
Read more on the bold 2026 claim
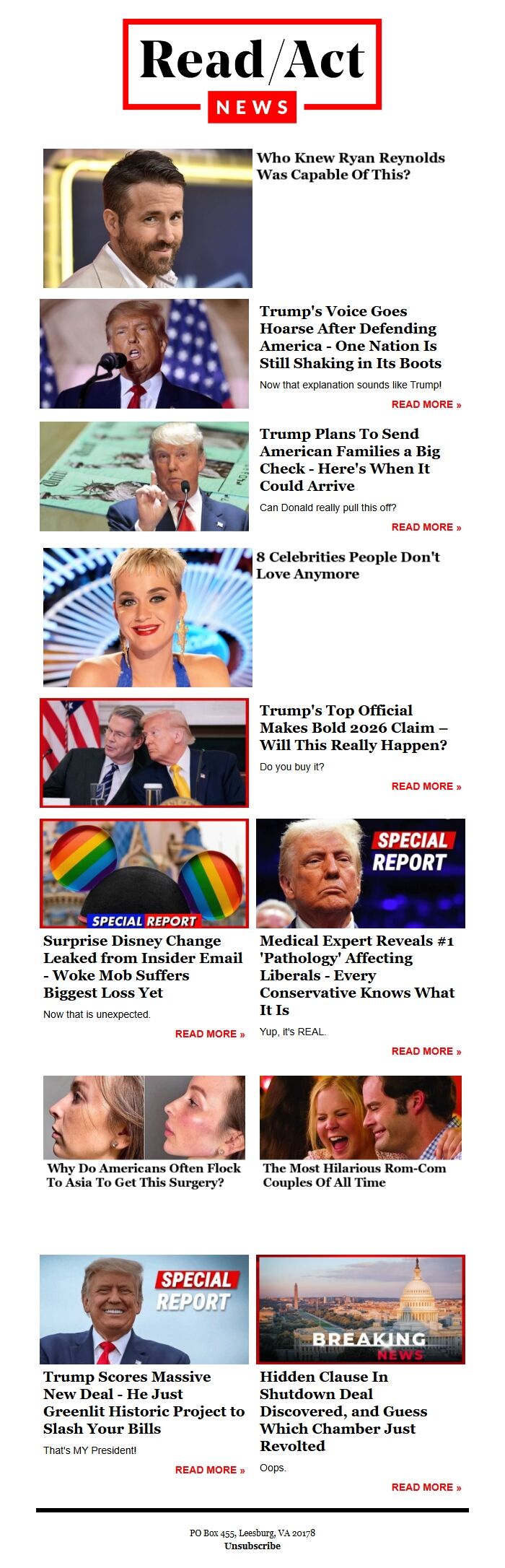[426, 786]
